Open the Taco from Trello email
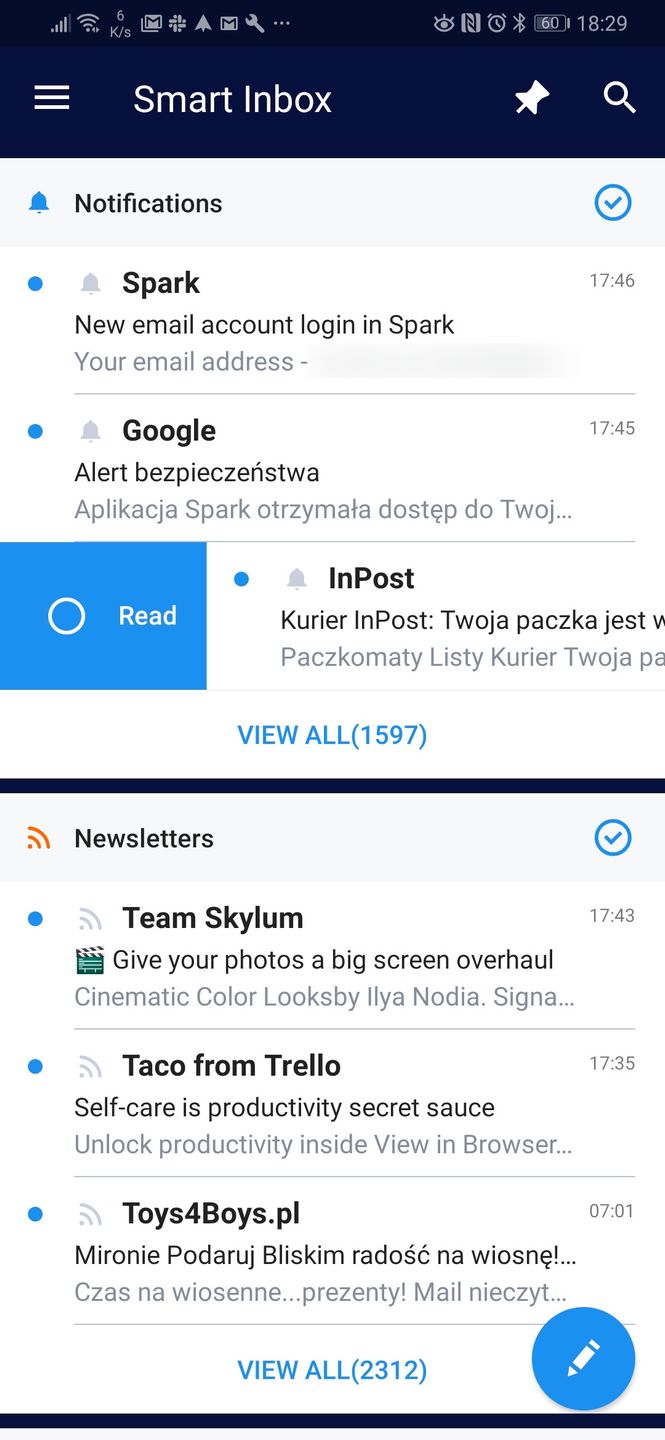The height and width of the screenshot is (1440, 665). tap(332, 1103)
